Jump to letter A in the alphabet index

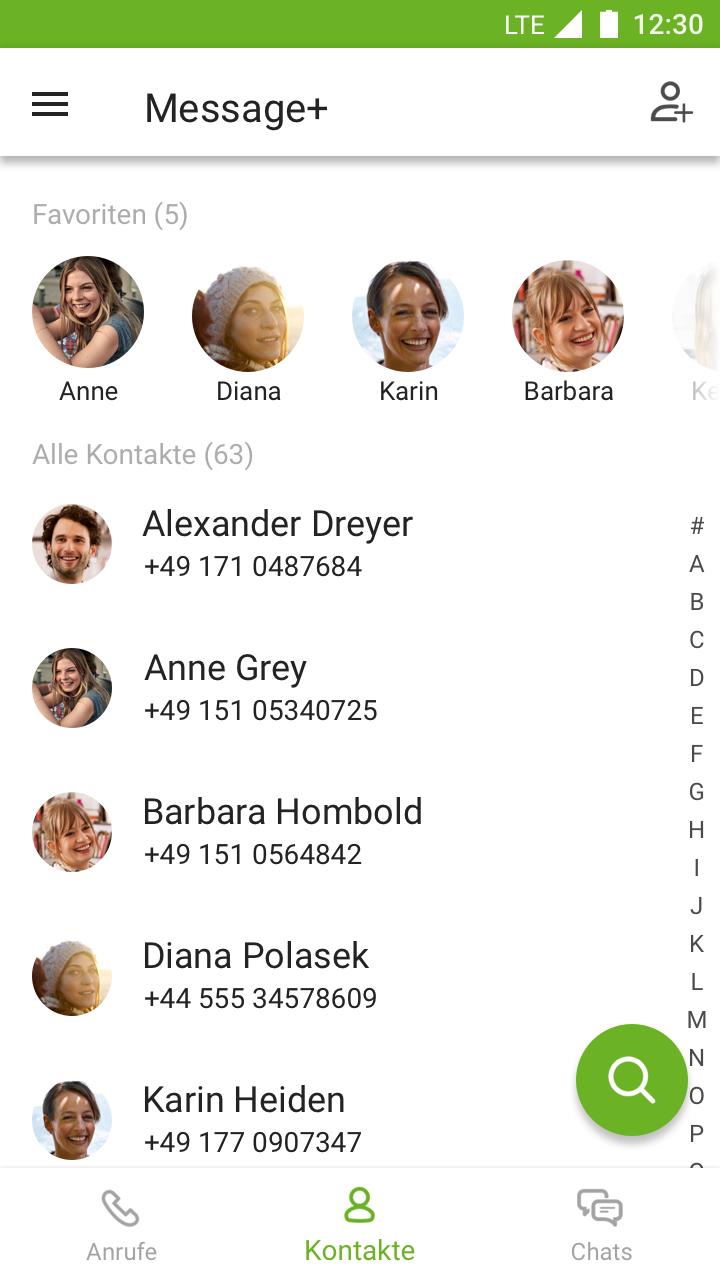pyautogui.click(x=696, y=564)
